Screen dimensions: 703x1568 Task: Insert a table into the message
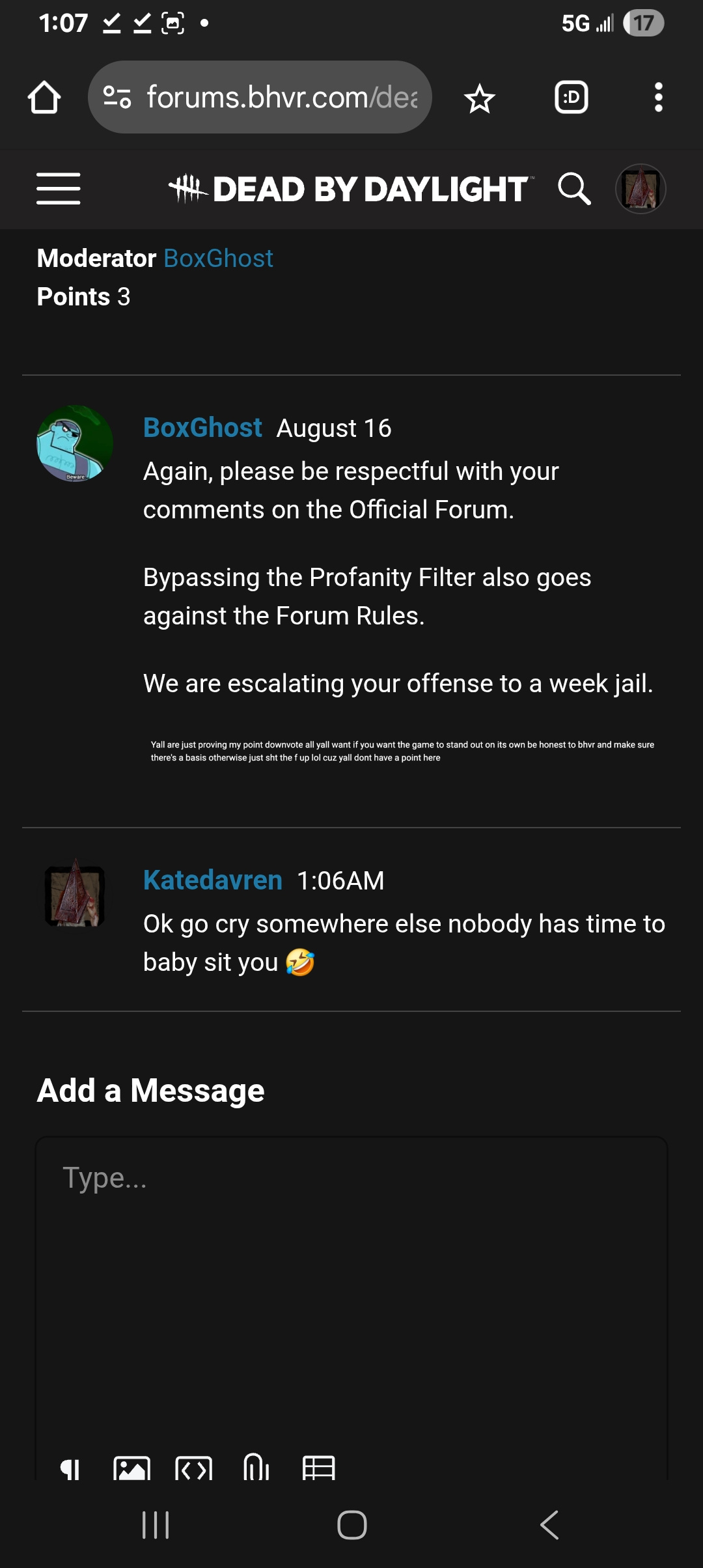pos(319,1468)
